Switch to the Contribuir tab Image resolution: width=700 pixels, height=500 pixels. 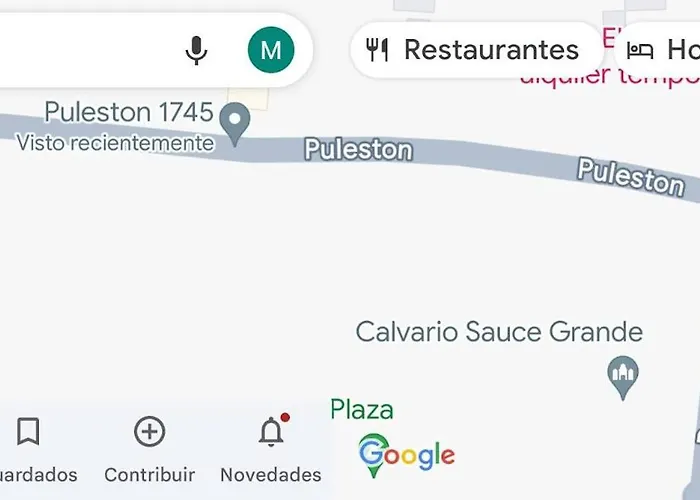click(150, 448)
